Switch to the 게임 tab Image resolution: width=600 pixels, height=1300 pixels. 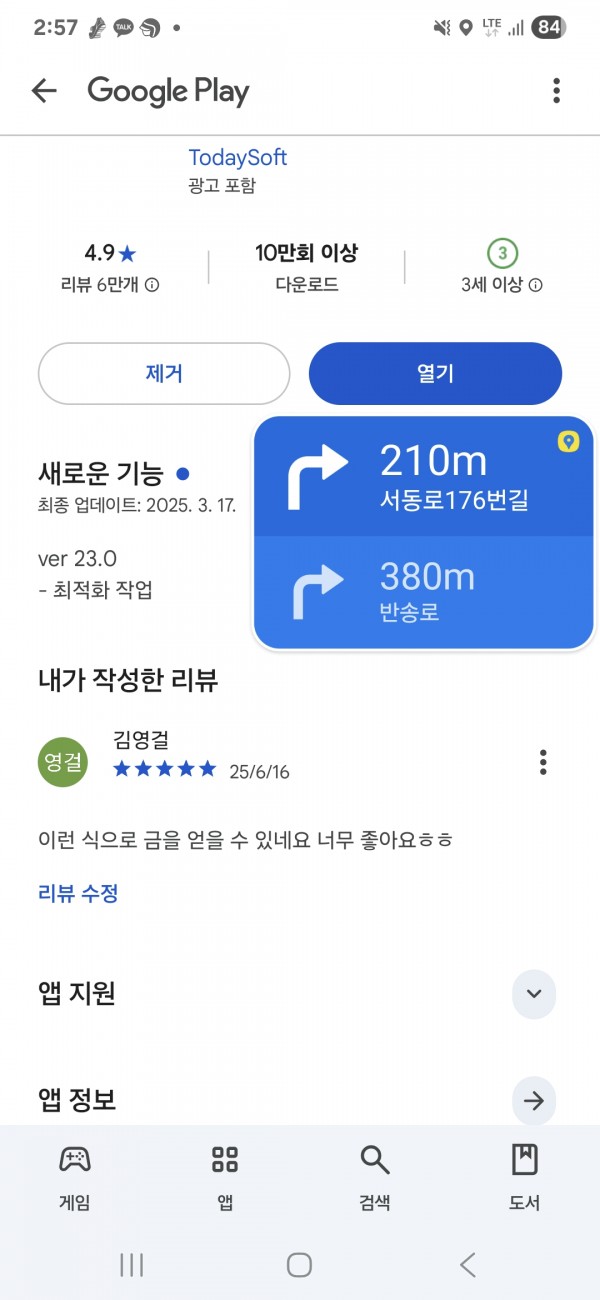click(75, 1177)
